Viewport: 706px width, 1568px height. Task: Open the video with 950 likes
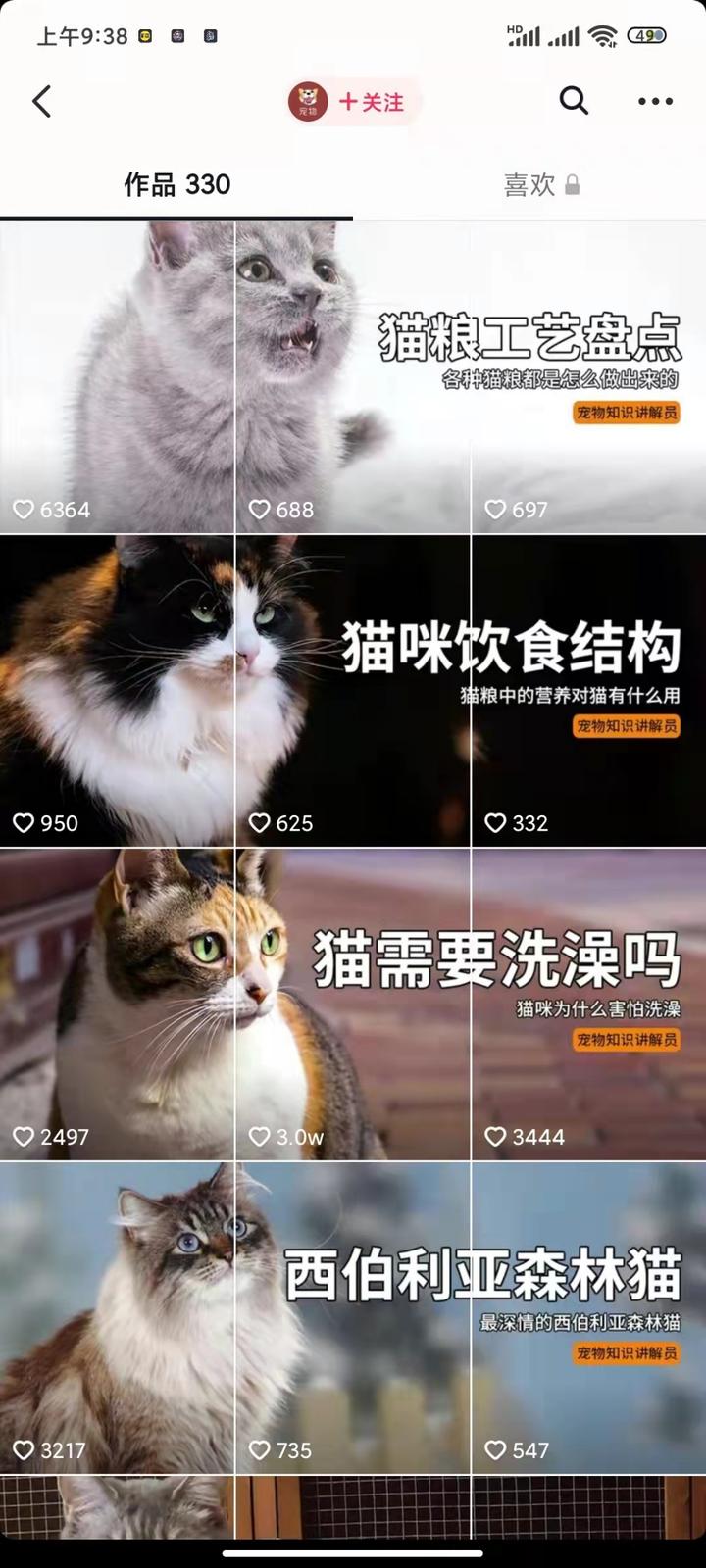point(117,691)
